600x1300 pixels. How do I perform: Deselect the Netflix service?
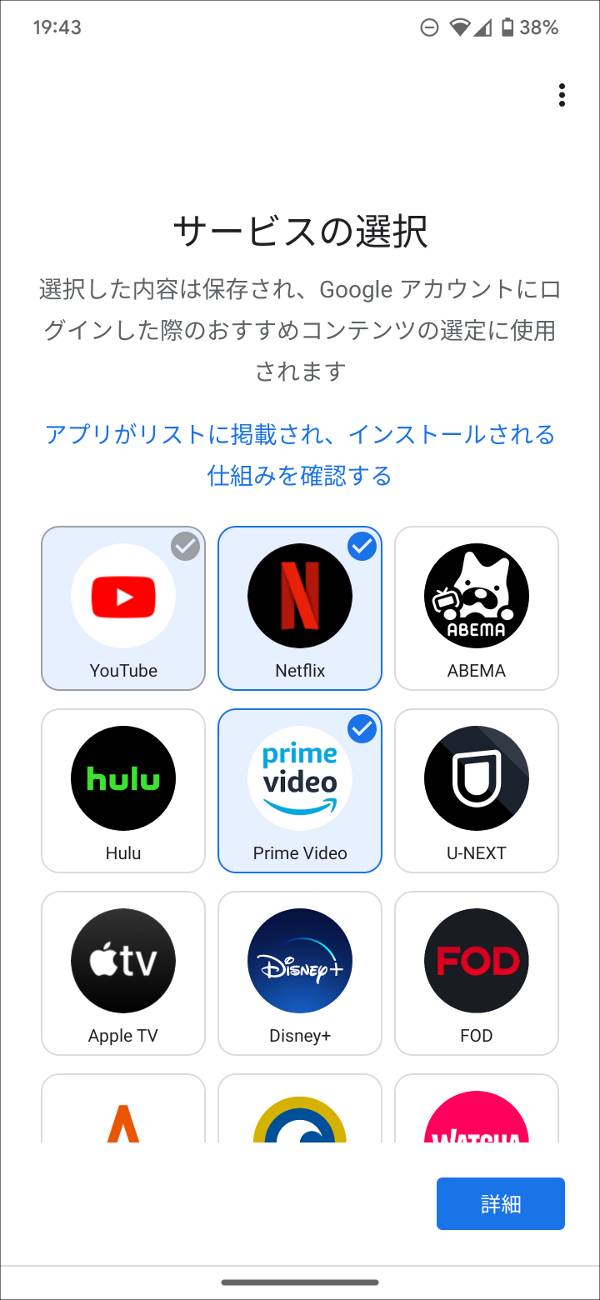pyautogui.click(x=300, y=608)
